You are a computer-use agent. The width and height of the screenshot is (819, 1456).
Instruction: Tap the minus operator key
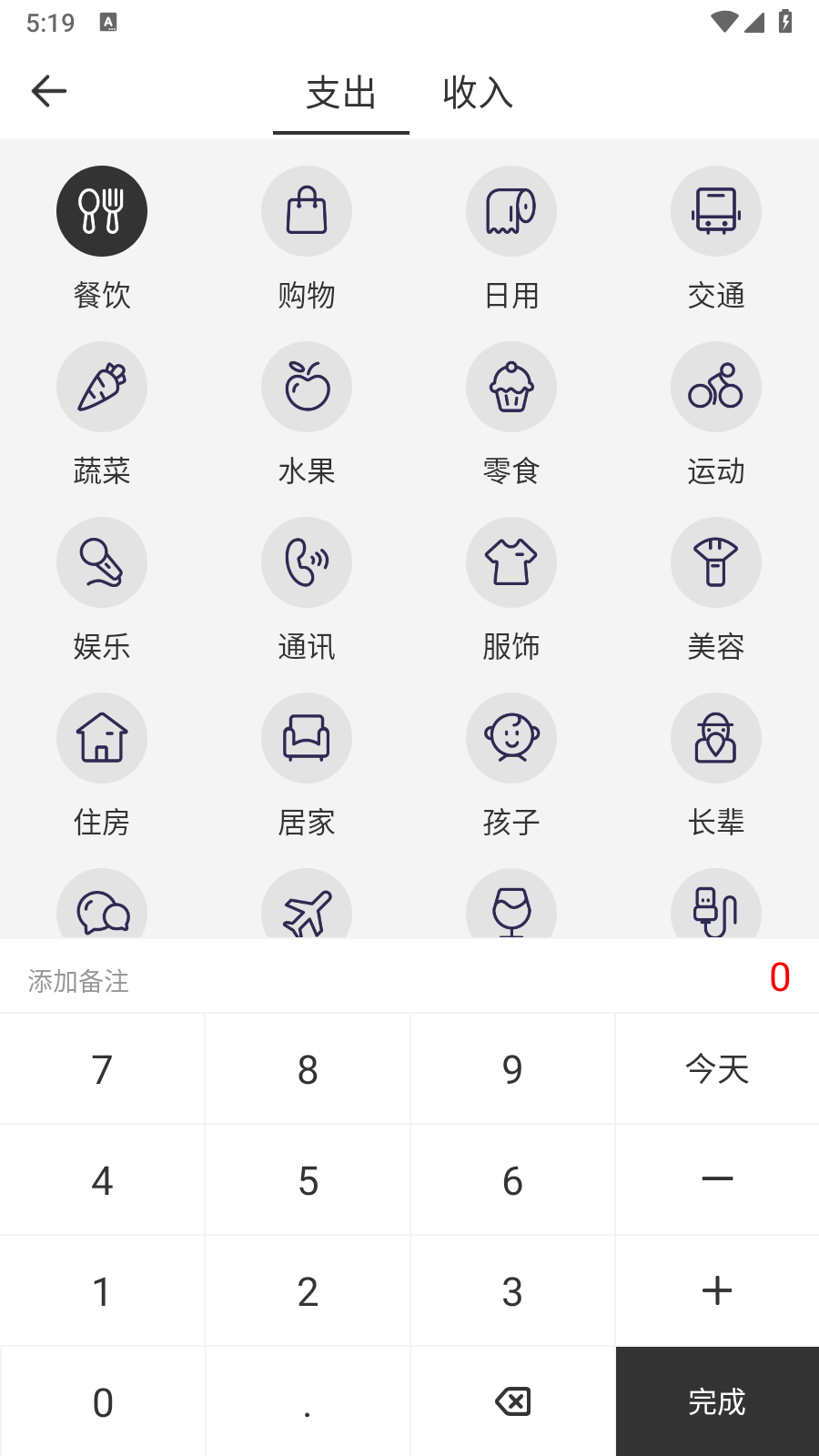click(717, 1180)
